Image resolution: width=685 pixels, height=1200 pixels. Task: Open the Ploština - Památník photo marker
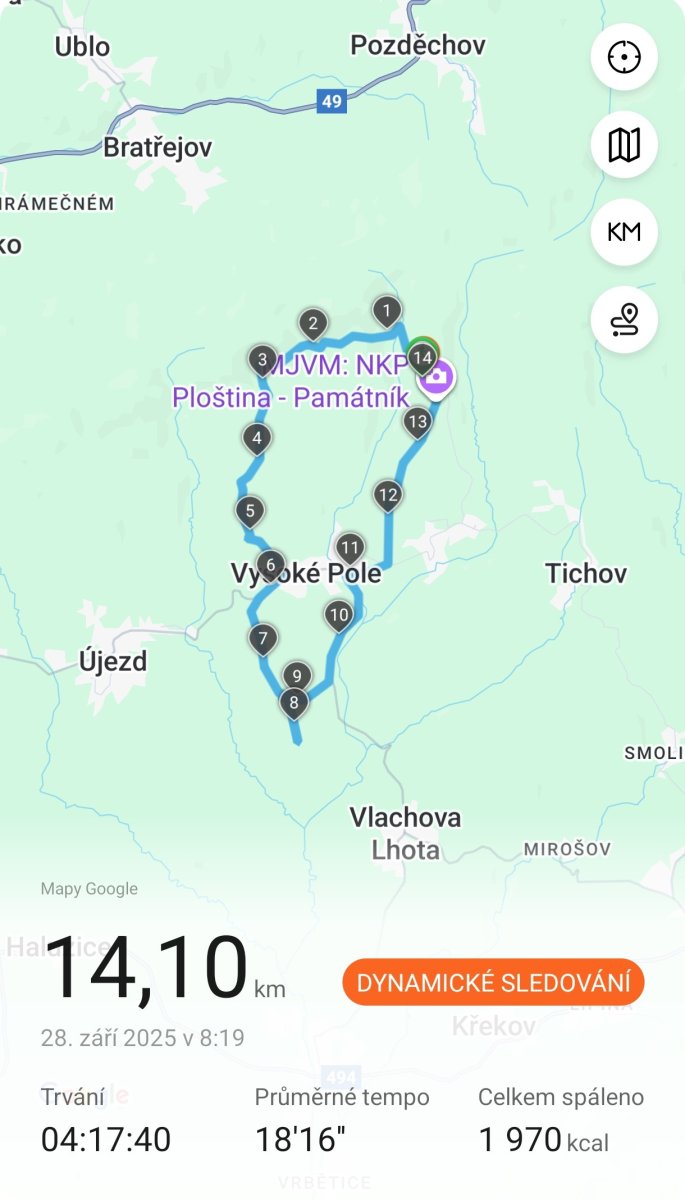pos(437,378)
